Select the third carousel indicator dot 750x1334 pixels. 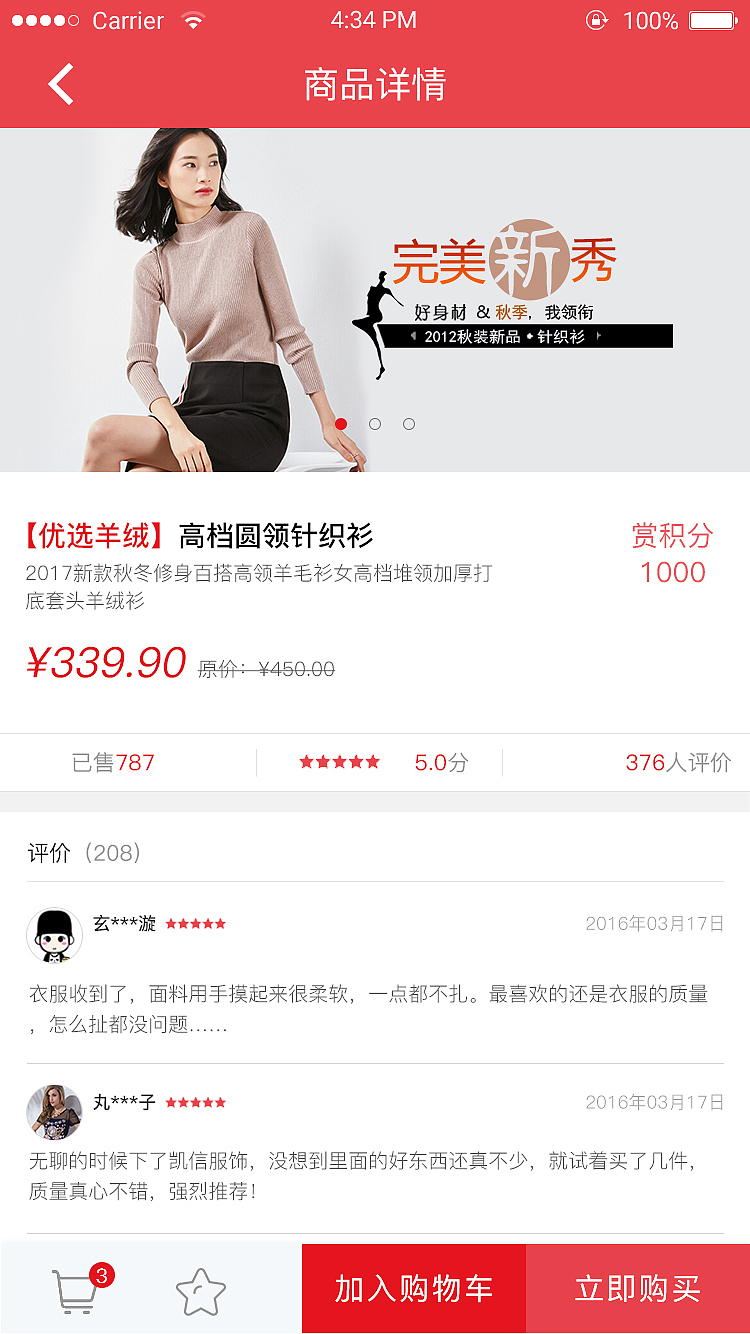pos(409,424)
